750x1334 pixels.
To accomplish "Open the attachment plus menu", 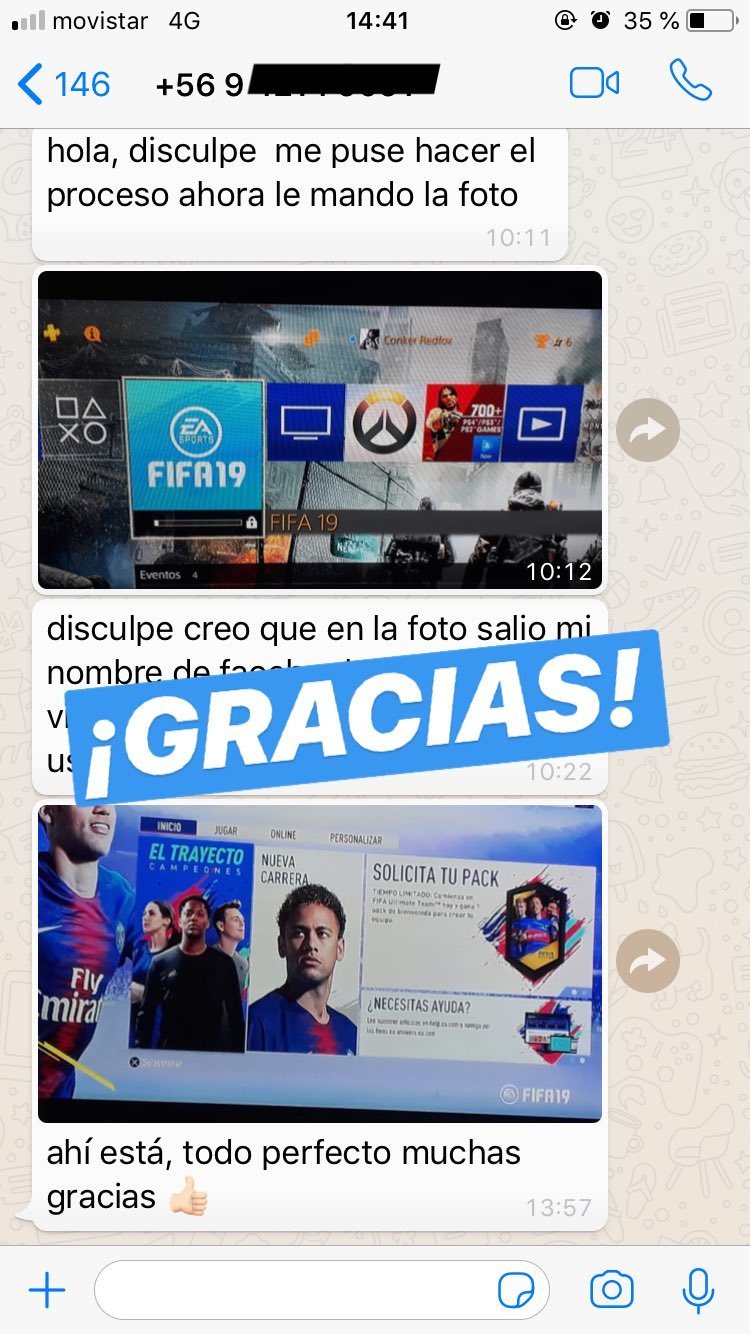I will [x=46, y=1290].
